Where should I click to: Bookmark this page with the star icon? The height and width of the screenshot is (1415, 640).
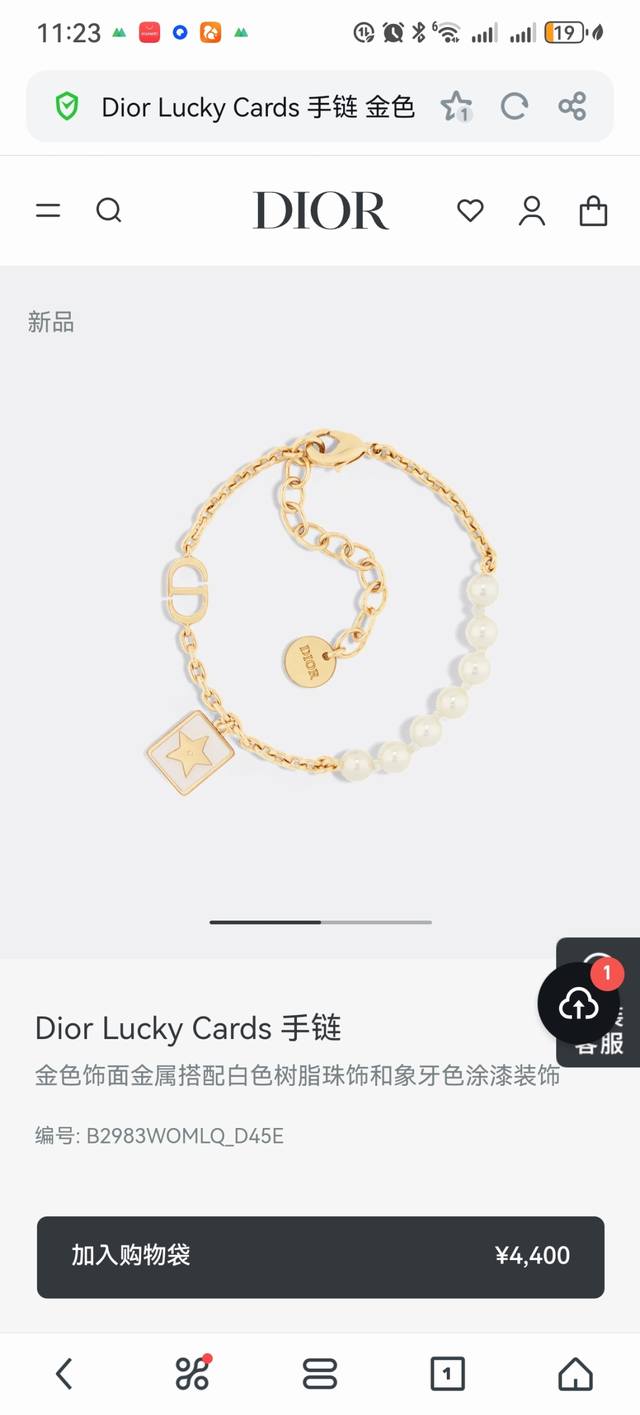pyautogui.click(x=456, y=106)
